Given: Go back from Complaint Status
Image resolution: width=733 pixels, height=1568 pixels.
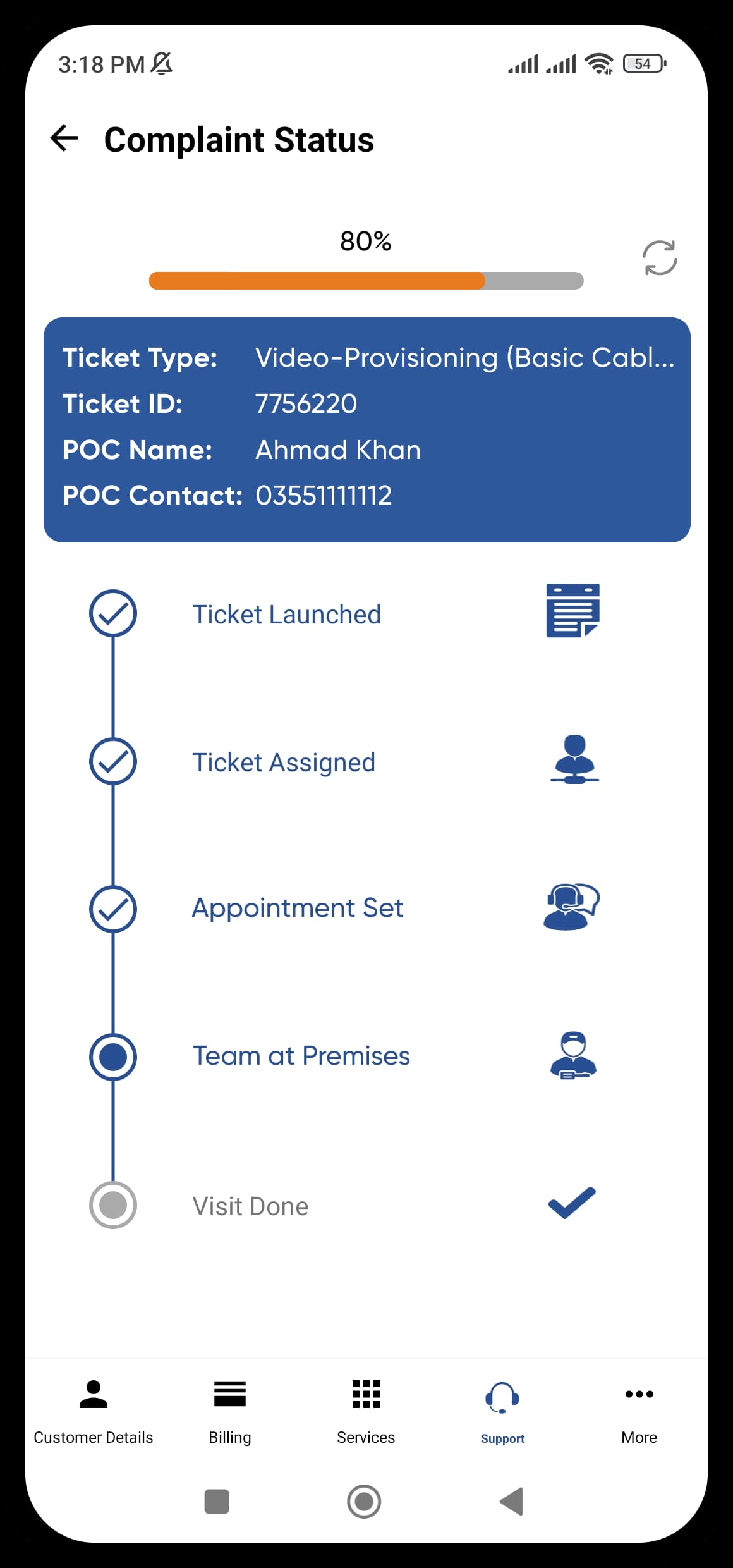Looking at the screenshot, I should [x=64, y=138].
